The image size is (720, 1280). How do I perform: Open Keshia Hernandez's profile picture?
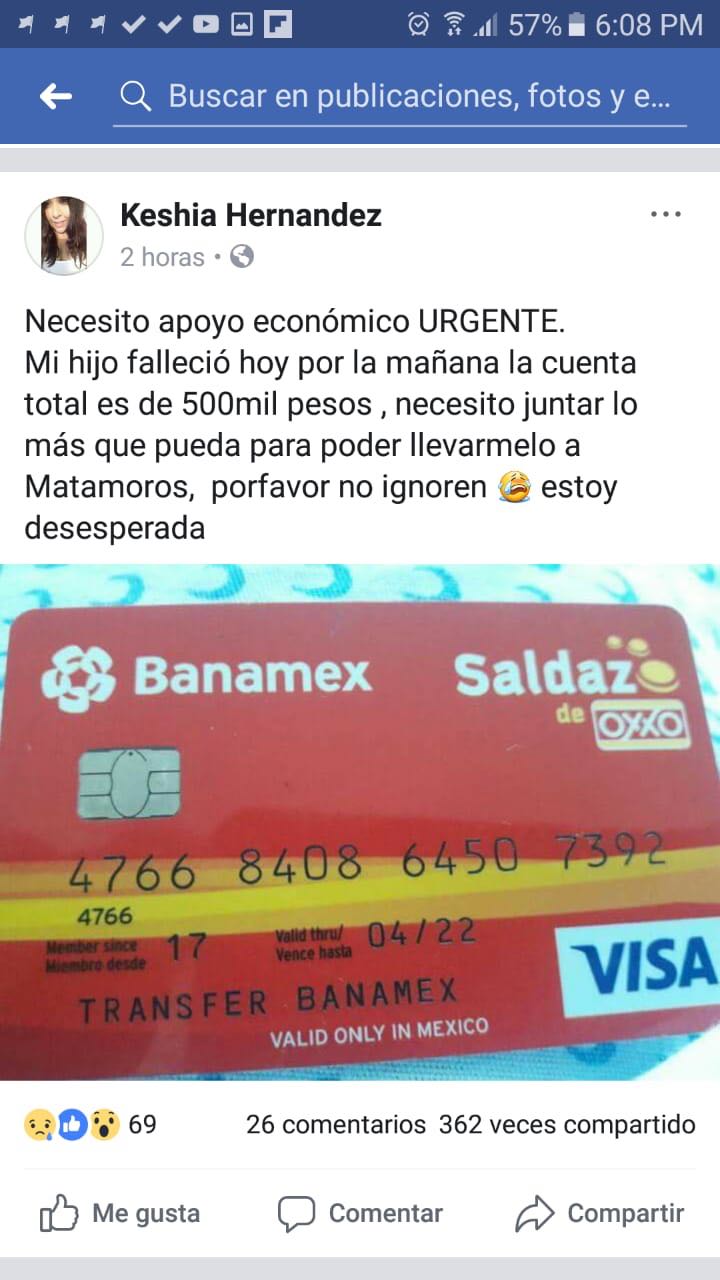(64, 235)
